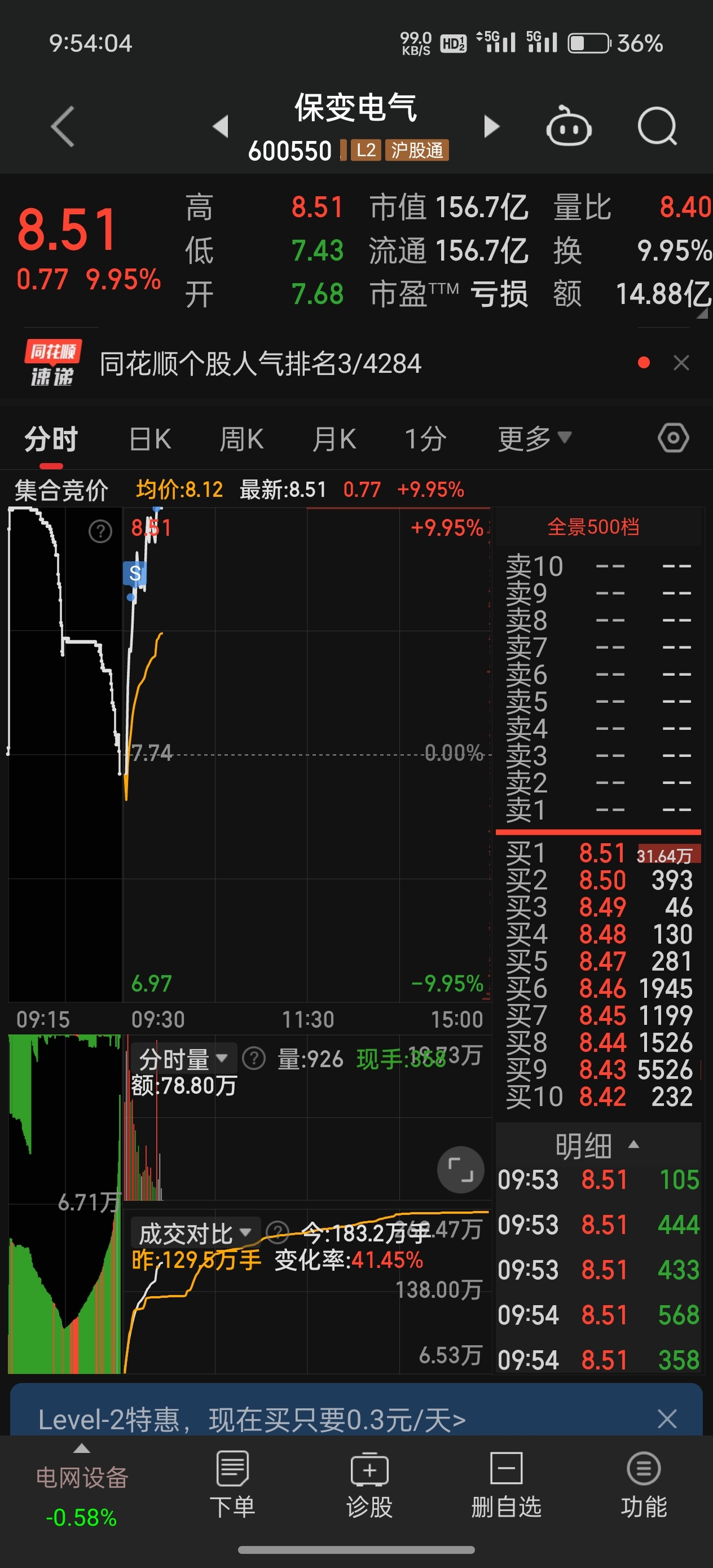Switch to the 周K chart tab
Image resolution: width=713 pixels, height=1568 pixels.
(x=241, y=439)
